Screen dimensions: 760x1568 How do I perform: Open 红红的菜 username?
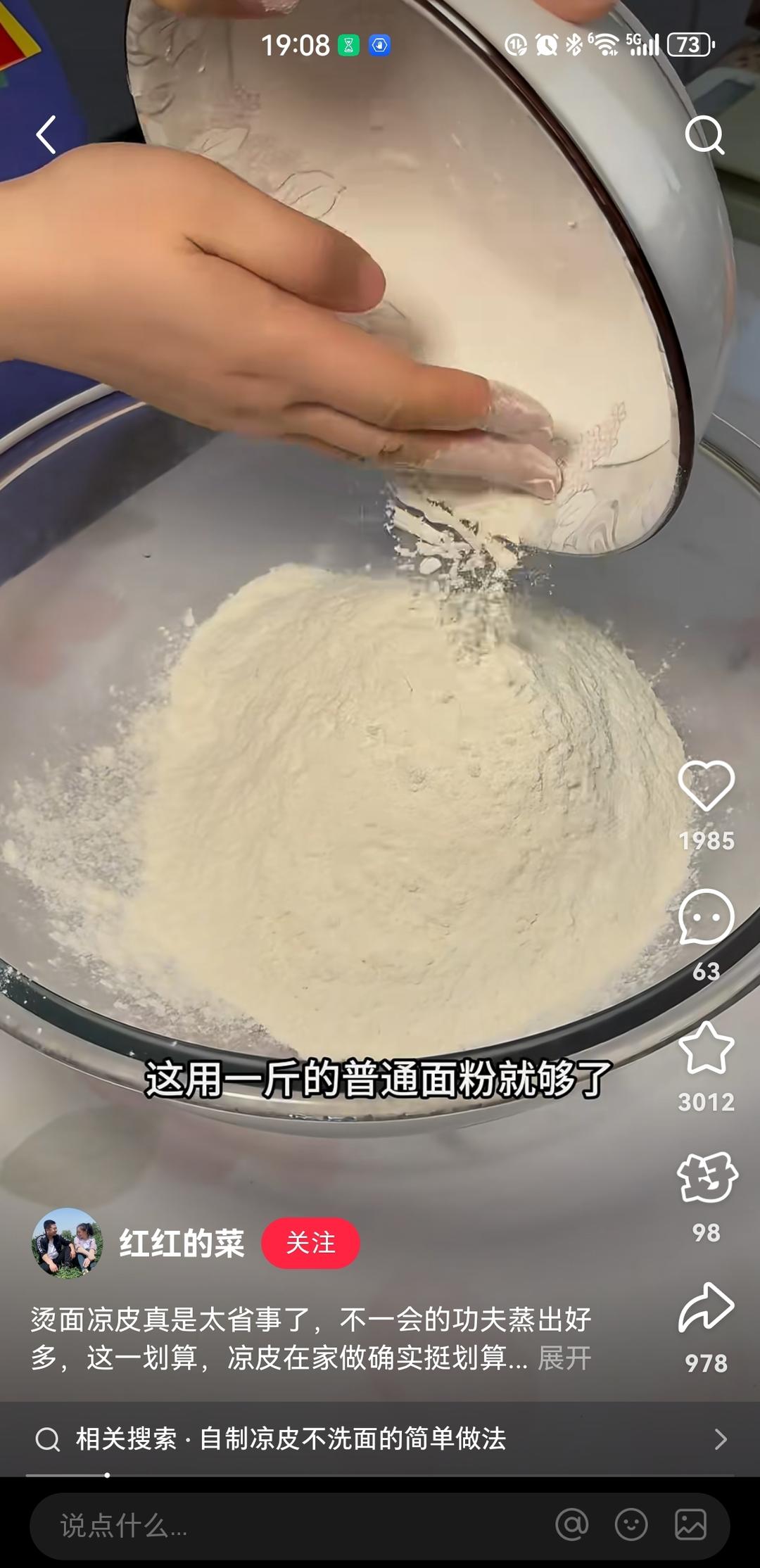(x=182, y=1243)
